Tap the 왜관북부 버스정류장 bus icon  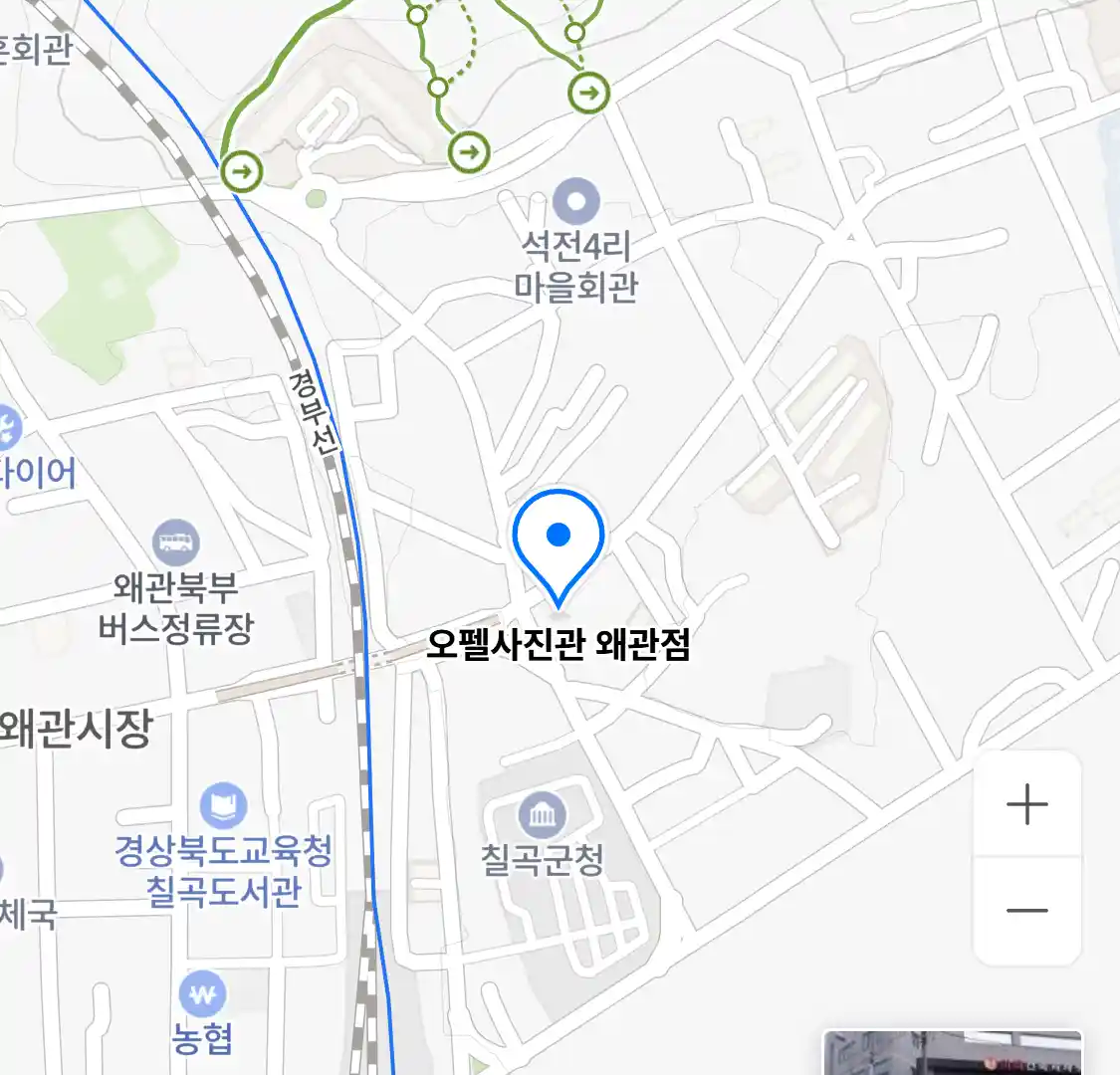(x=176, y=542)
